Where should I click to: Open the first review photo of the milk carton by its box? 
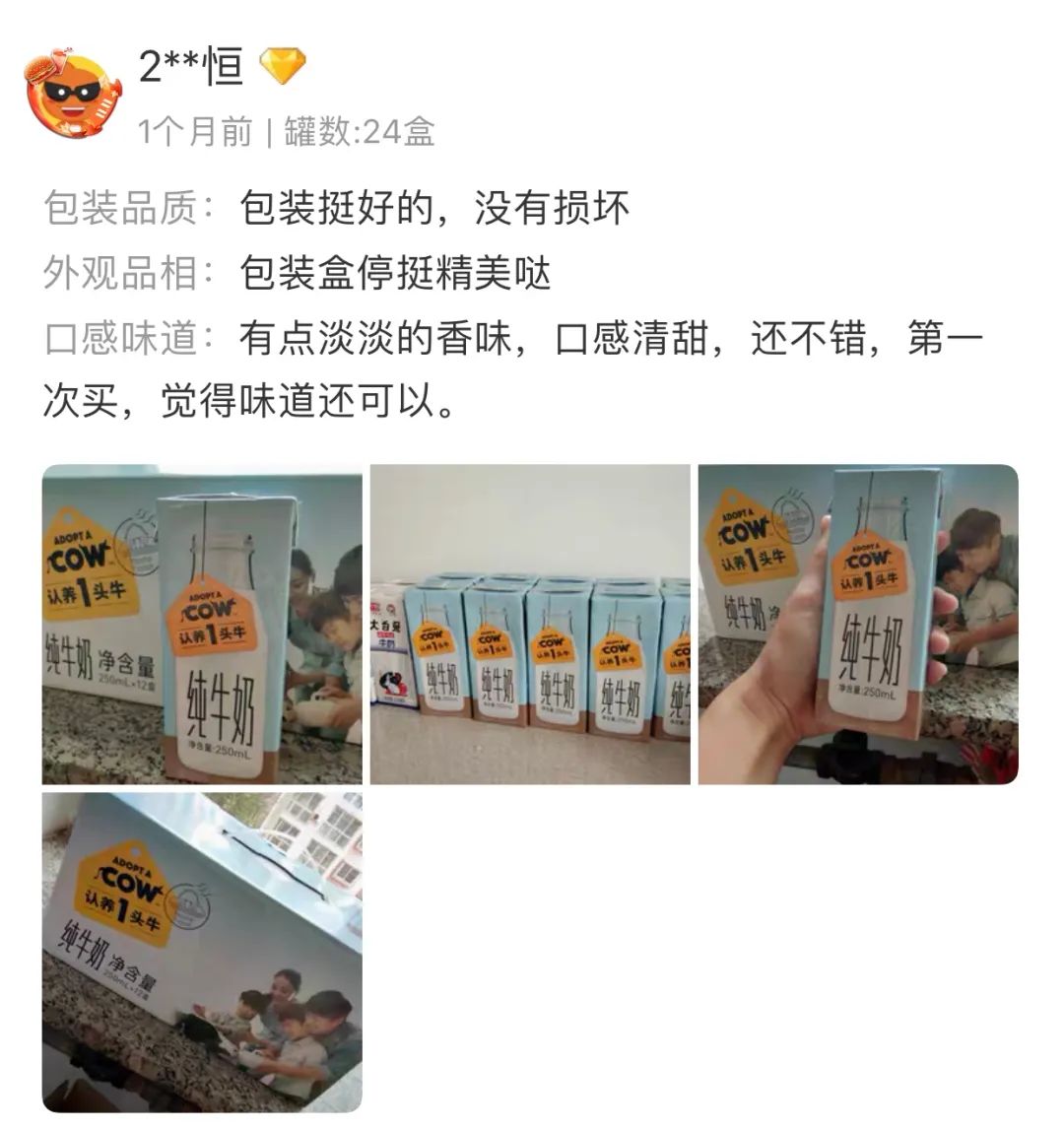(201, 625)
